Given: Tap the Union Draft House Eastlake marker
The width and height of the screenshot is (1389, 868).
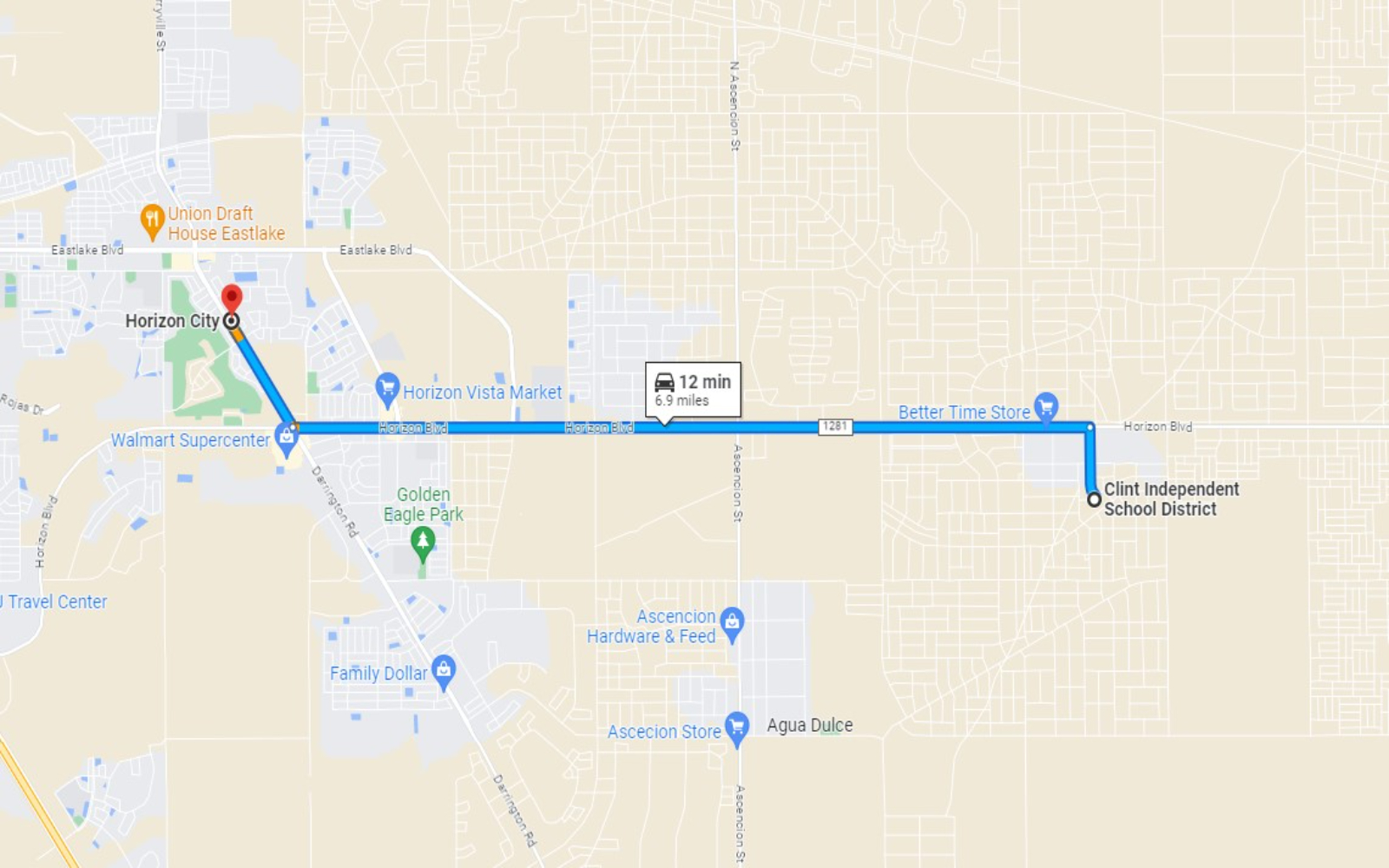Looking at the screenshot, I should click(153, 220).
